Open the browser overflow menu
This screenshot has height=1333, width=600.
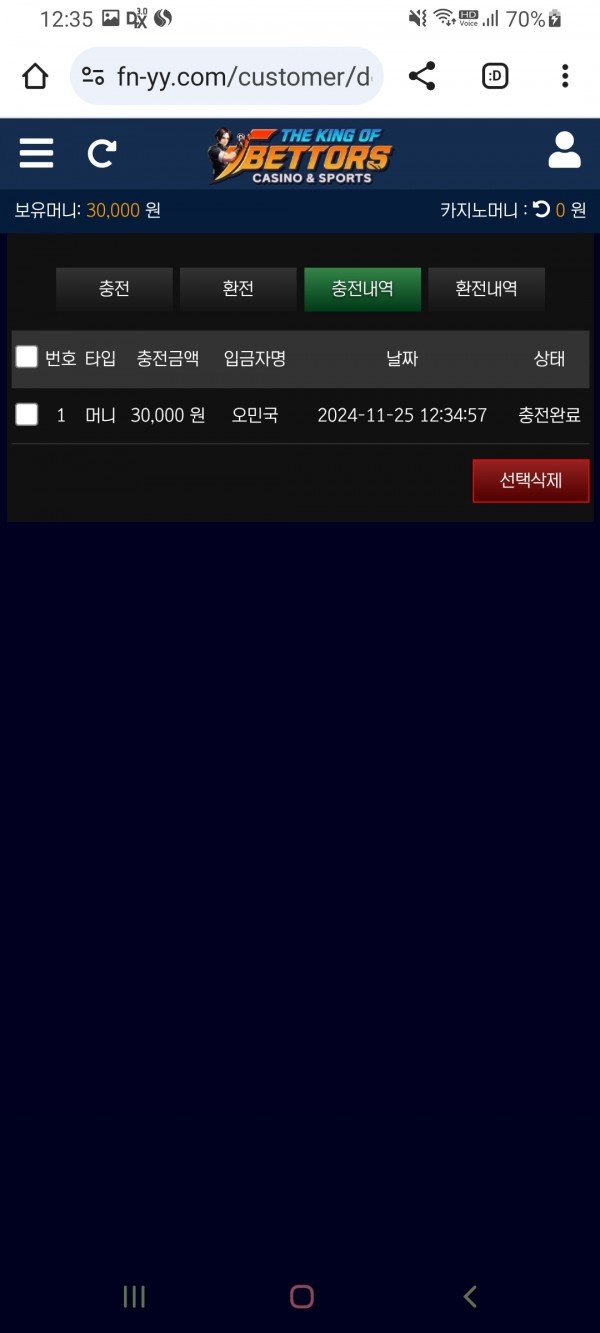565,76
